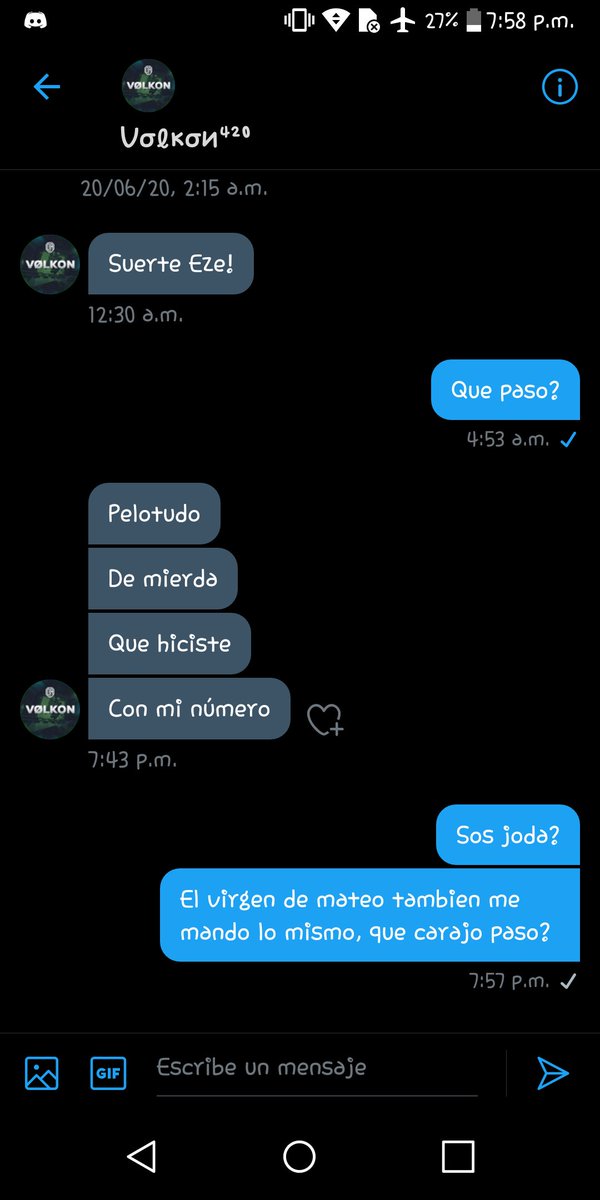The image size is (600, 1200).
Task: Open the GIF picker
Action: click(109, 1073)
